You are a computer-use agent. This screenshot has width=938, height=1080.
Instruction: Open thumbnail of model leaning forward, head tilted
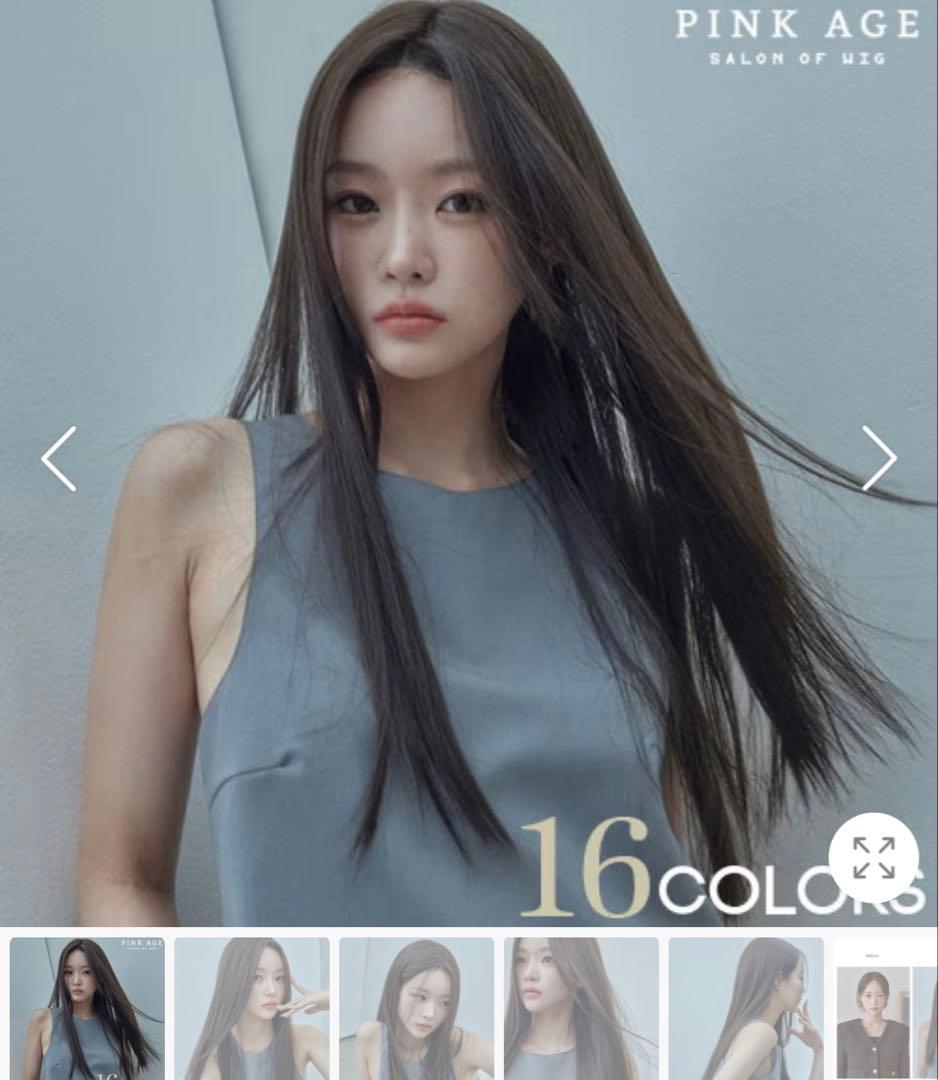click(x=416, y=1008)
